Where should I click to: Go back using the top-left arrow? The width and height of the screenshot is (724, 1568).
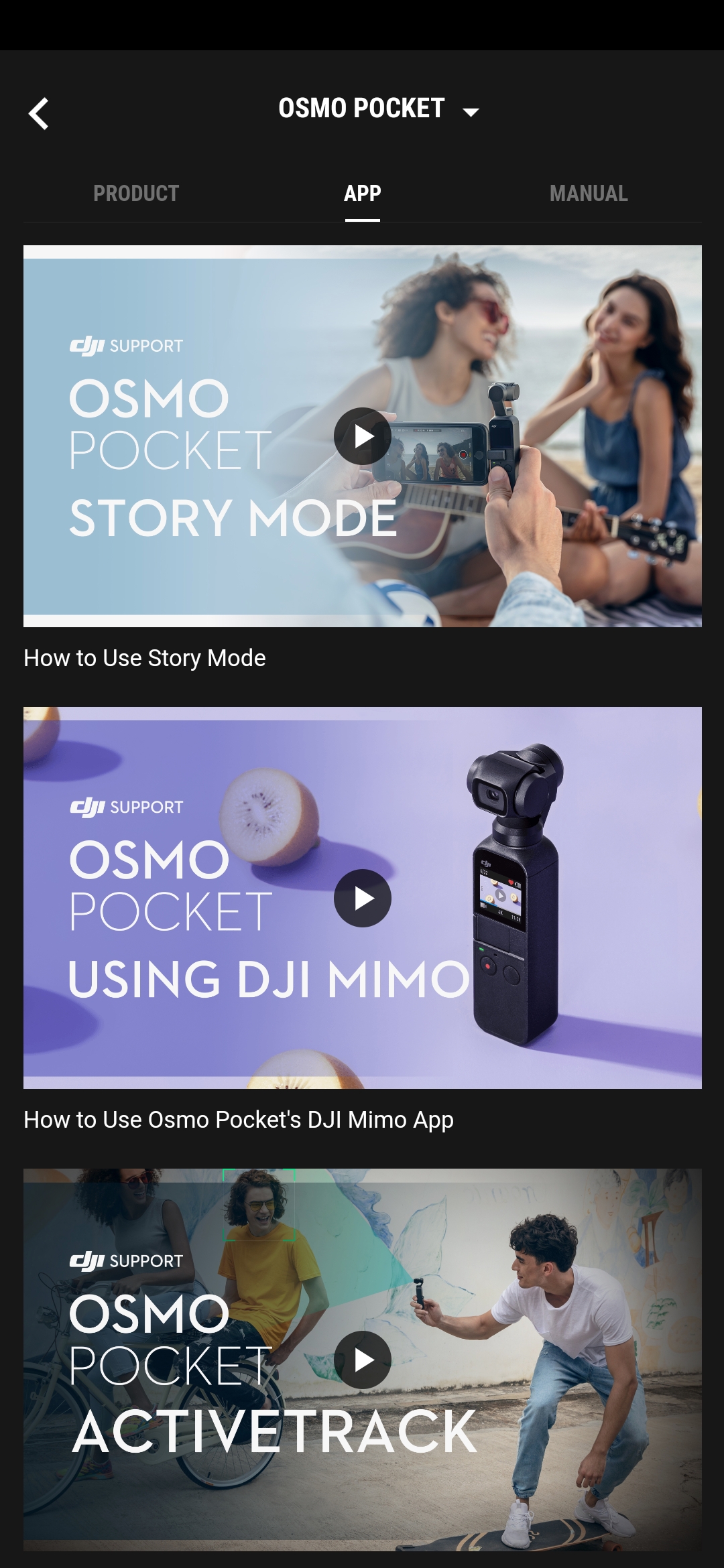(39, 113)
